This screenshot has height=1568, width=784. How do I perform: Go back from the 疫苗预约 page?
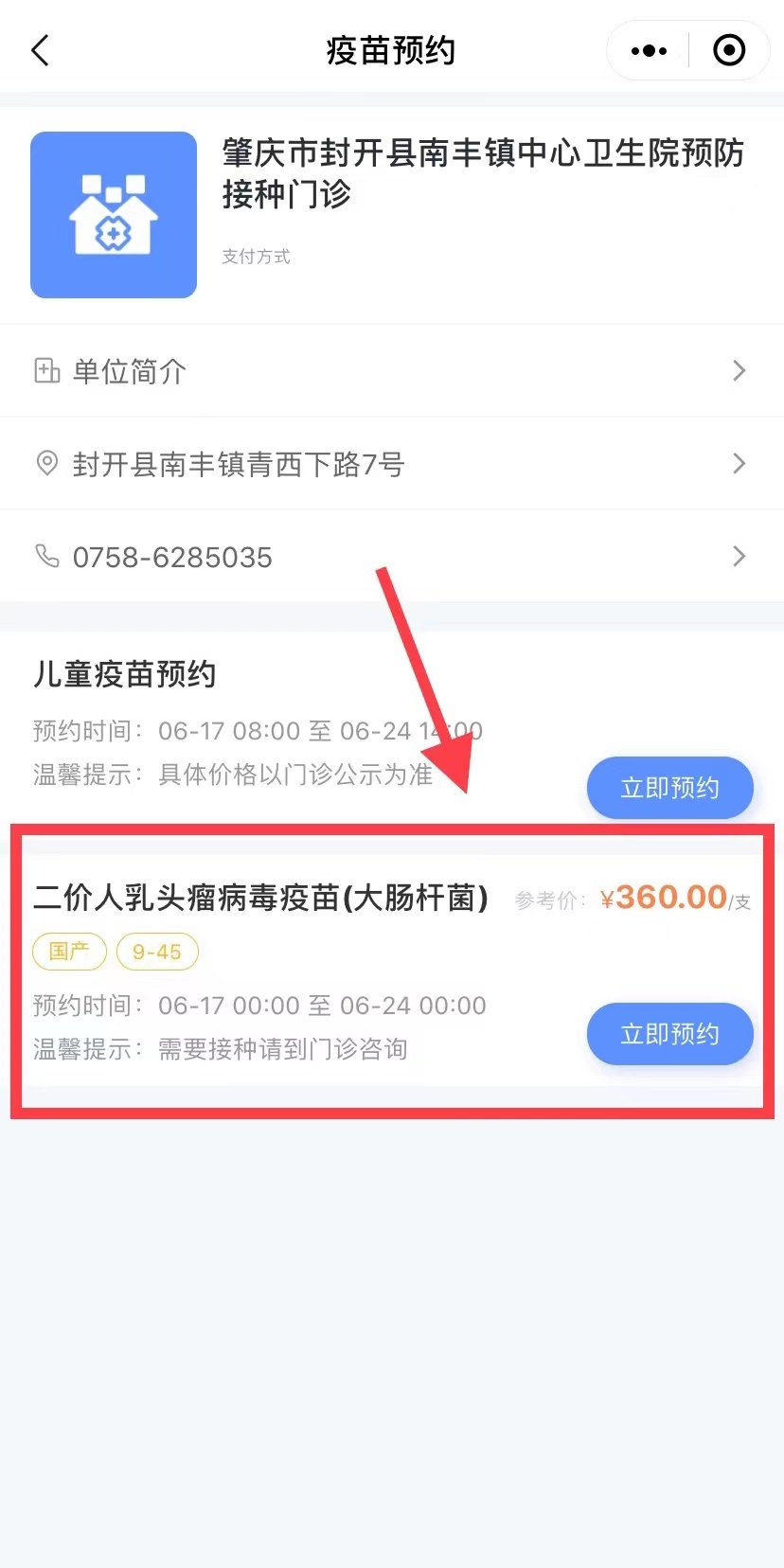coord(41,50)
